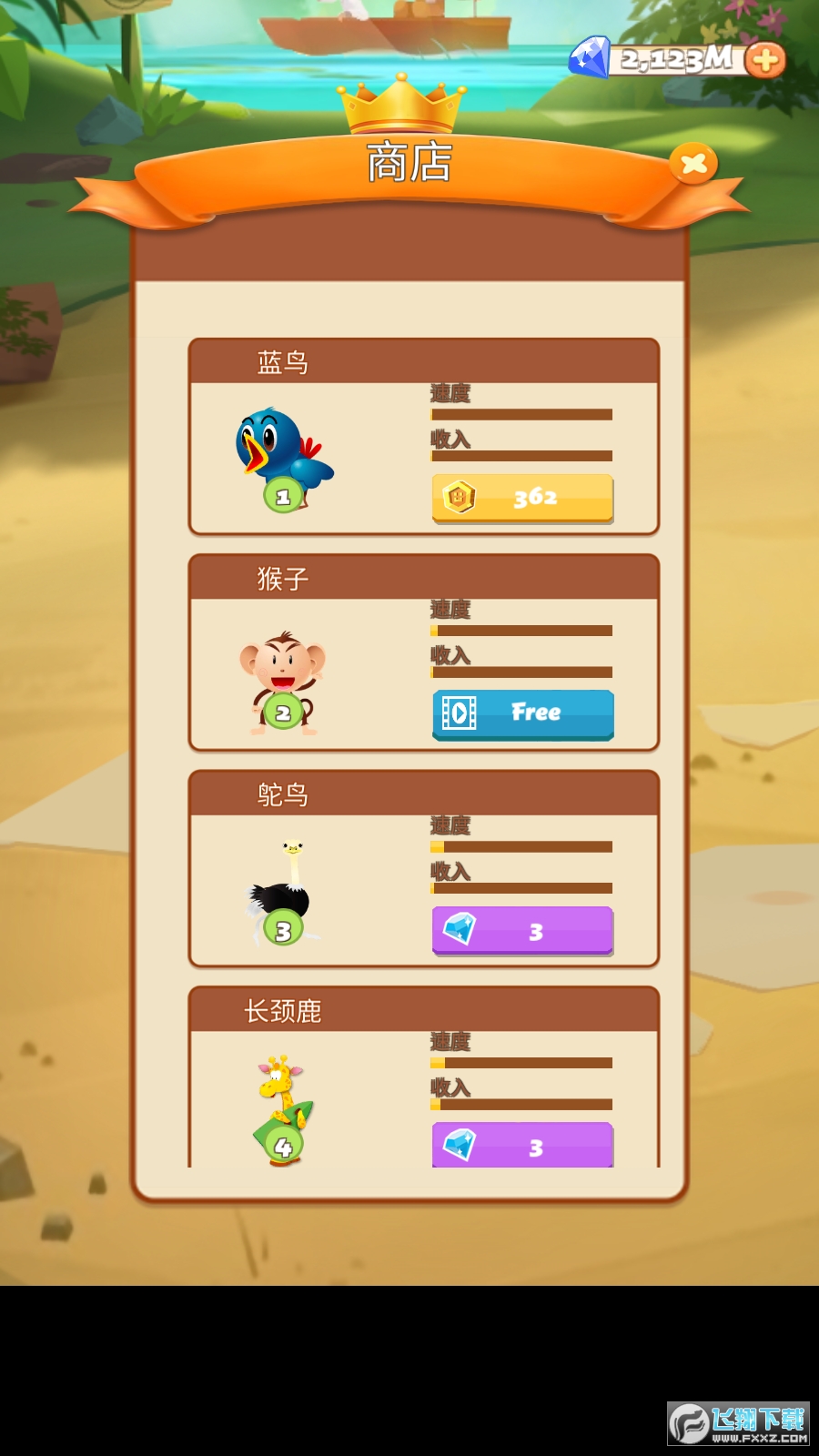Image resolution: width=819 pixels, height=1456 pixels.
Task: Add more diamonds with plus button
Action: [765, 60]
